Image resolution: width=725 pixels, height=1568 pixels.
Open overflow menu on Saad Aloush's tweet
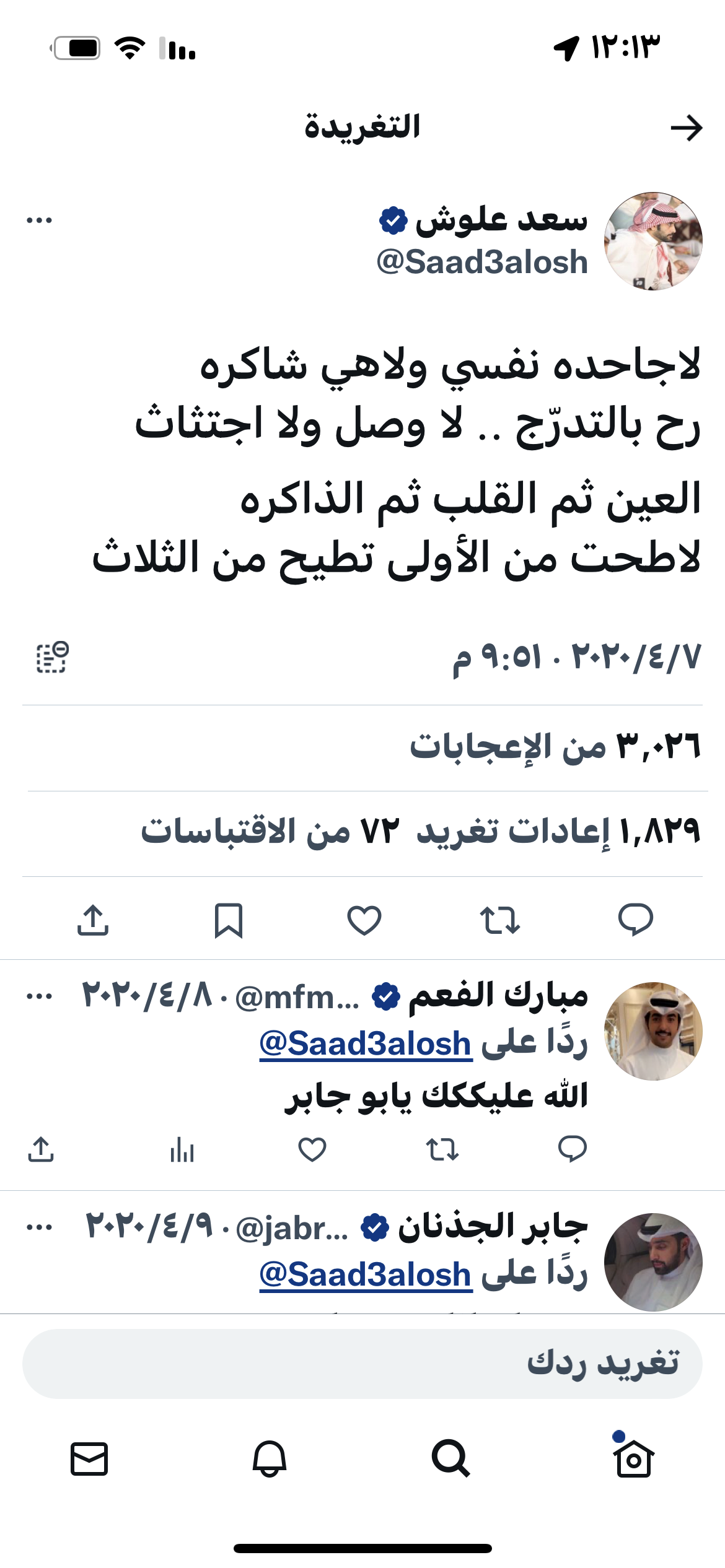pyautogui.click(x=39, y=220)
